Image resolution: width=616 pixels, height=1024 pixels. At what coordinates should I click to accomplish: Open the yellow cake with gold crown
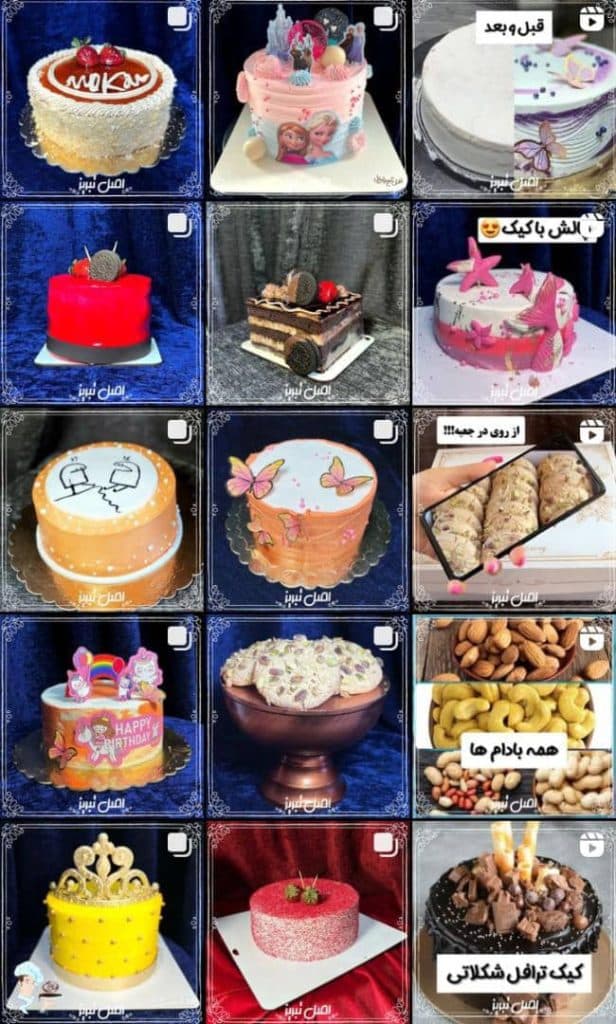point(102,920)
